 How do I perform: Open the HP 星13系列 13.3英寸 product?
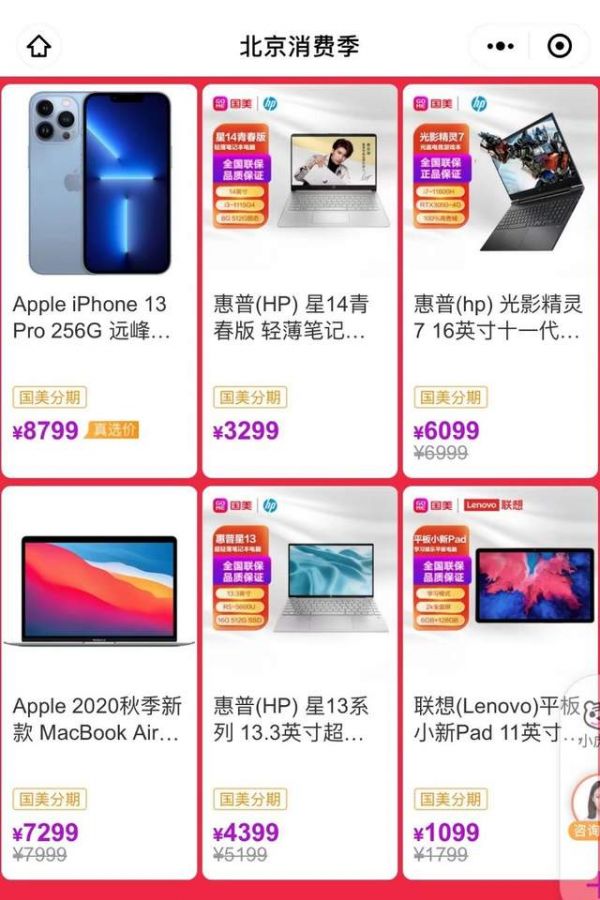300,680
